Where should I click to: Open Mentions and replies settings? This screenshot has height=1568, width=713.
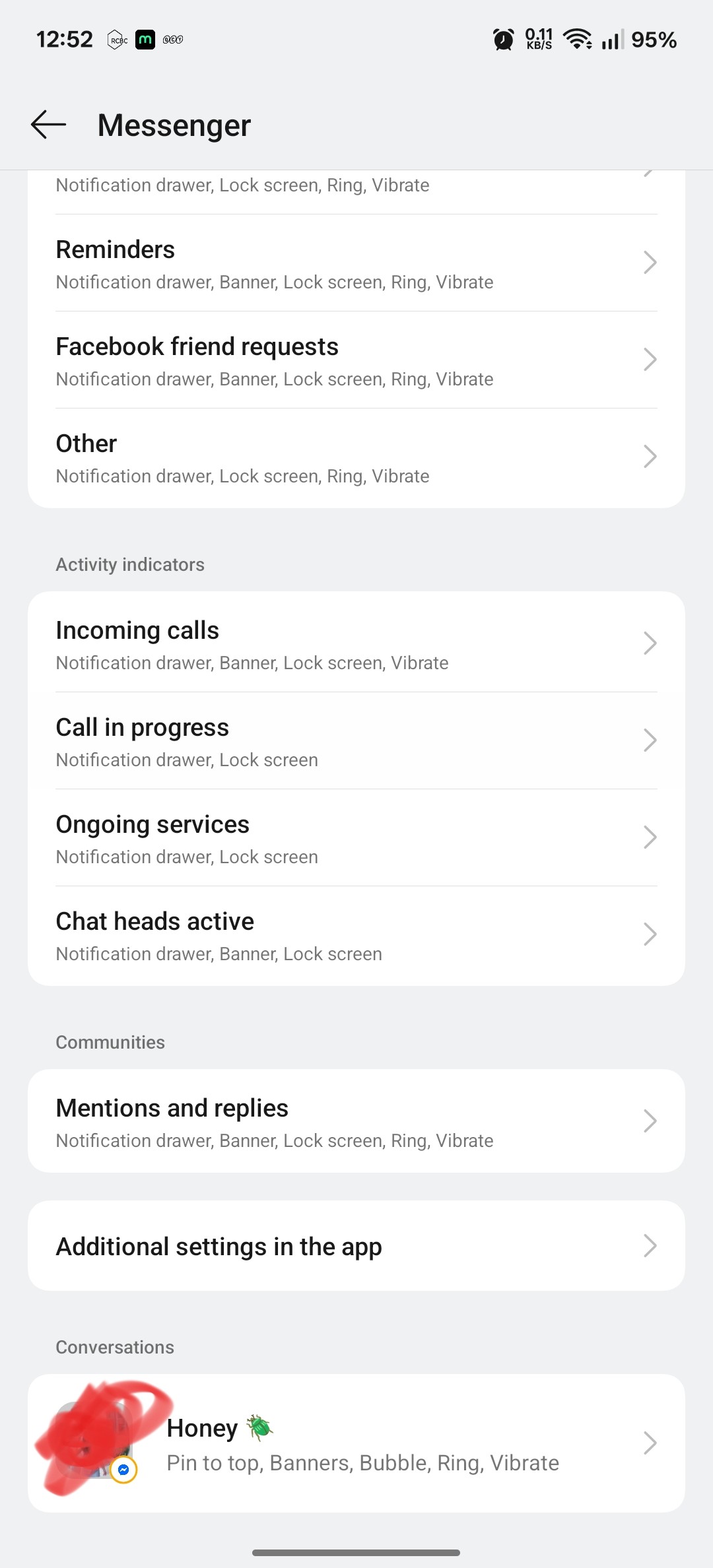pyautogui.click(x=356, y=1122)
